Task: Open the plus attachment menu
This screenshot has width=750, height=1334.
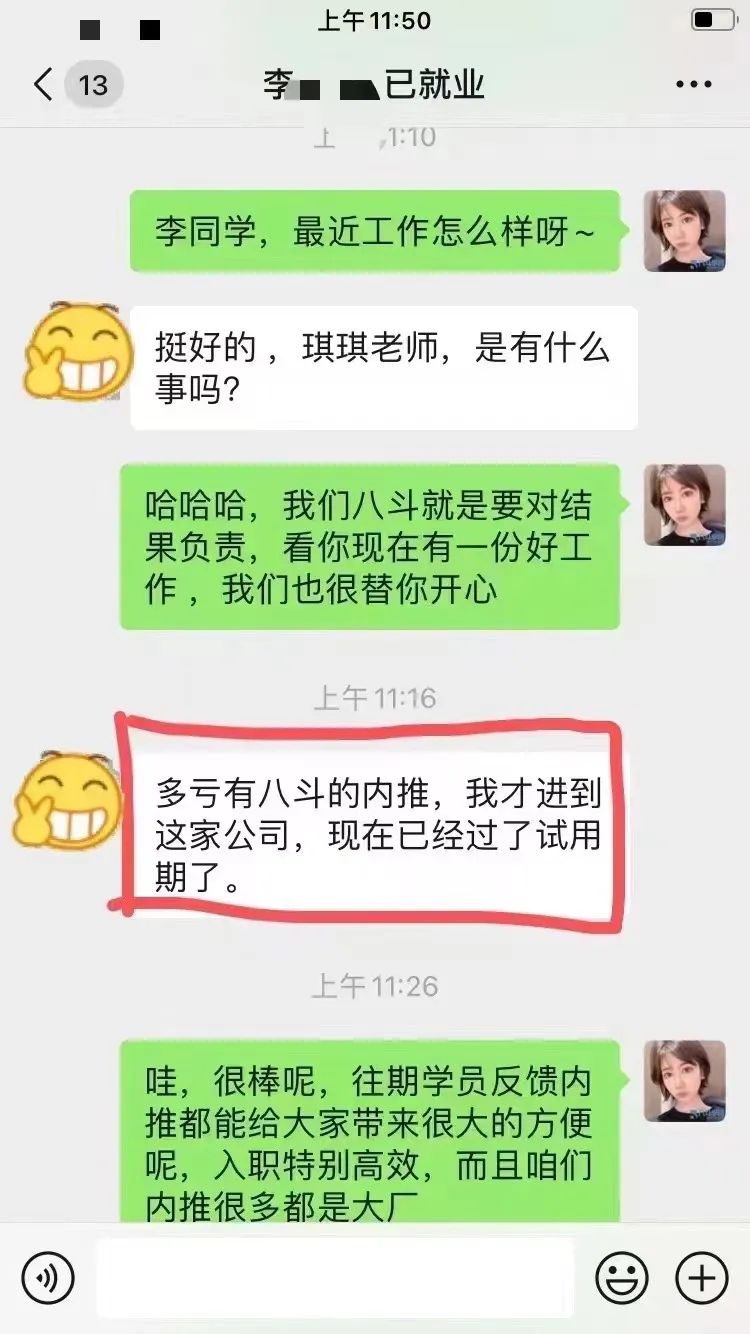Action: (702, 1277)
